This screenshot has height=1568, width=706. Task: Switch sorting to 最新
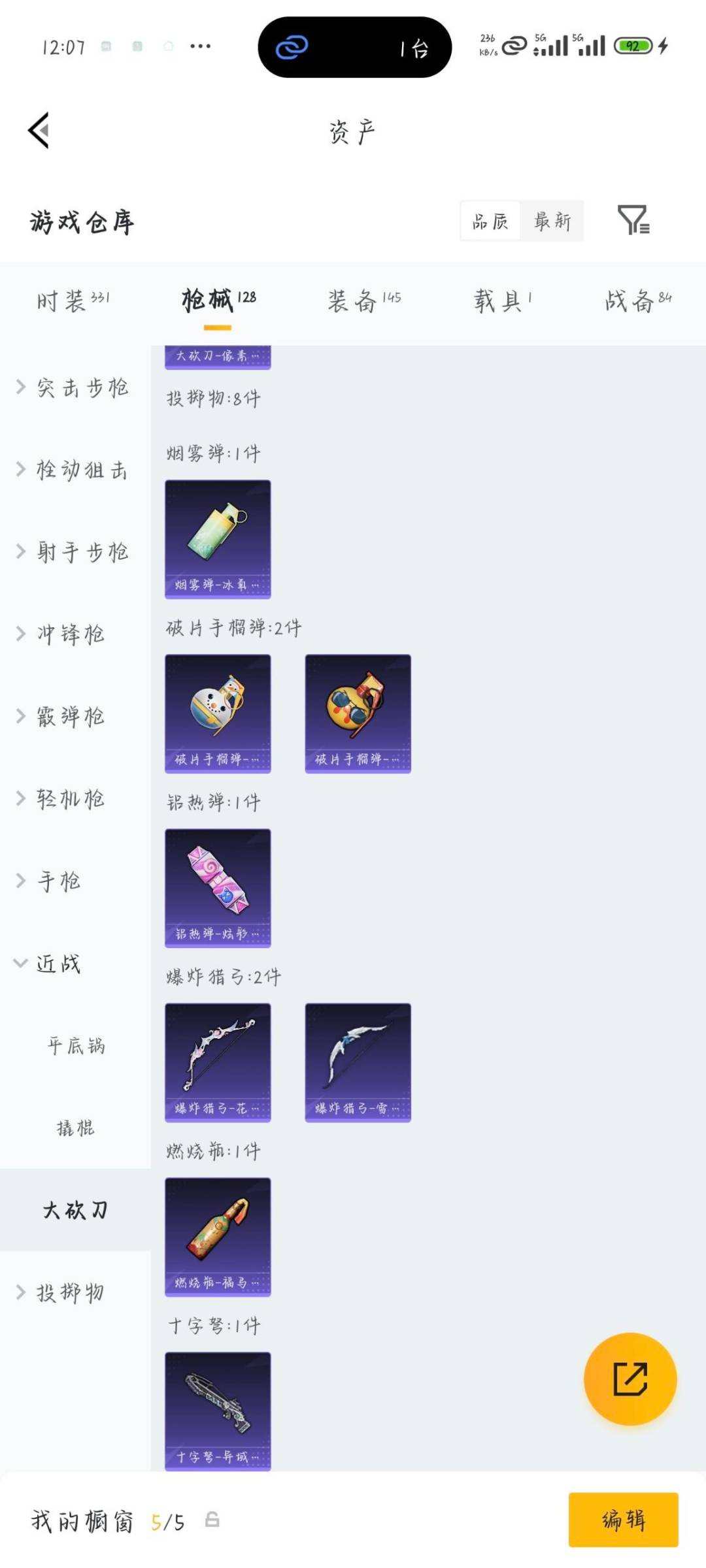552,221
